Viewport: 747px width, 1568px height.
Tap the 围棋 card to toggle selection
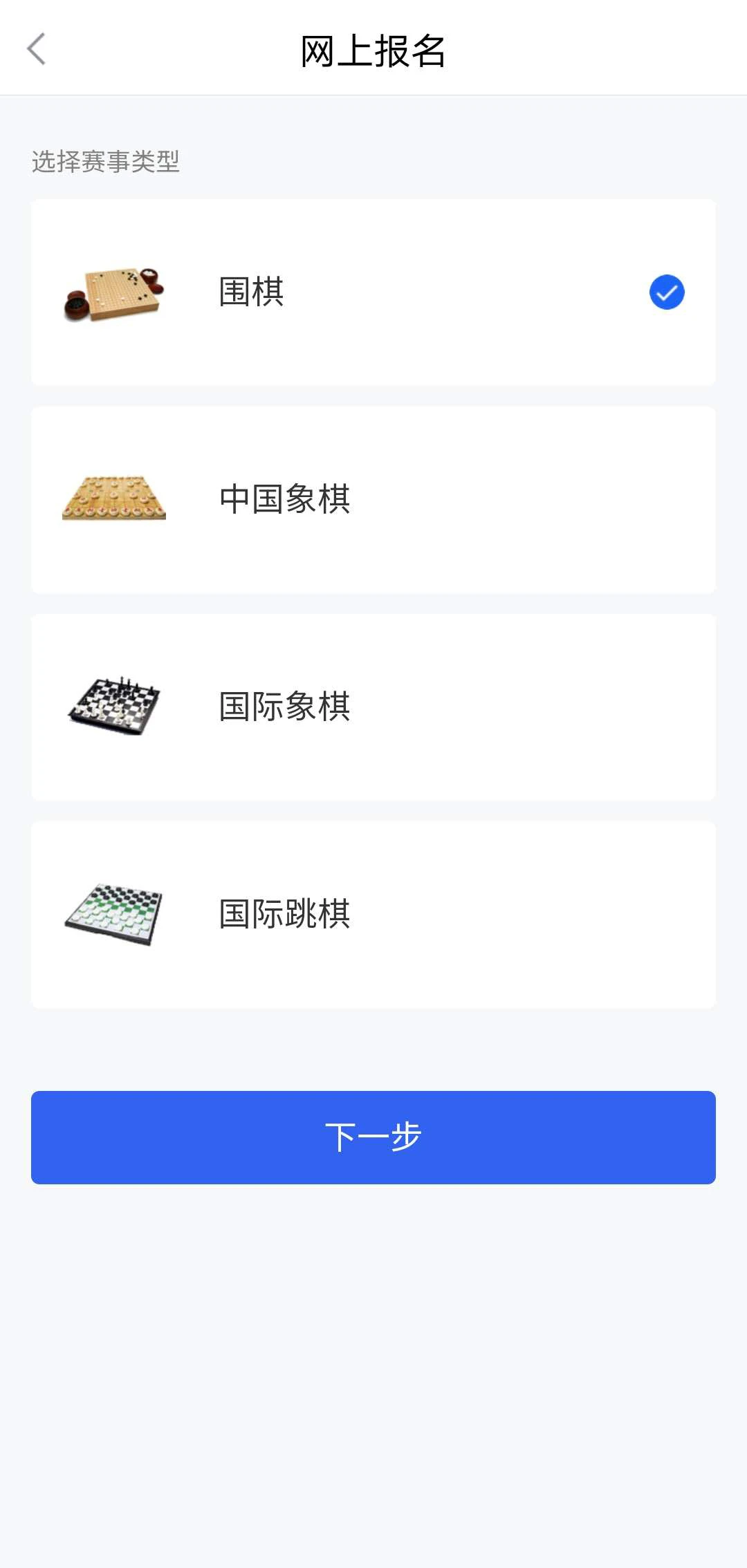tap(373, 292)
